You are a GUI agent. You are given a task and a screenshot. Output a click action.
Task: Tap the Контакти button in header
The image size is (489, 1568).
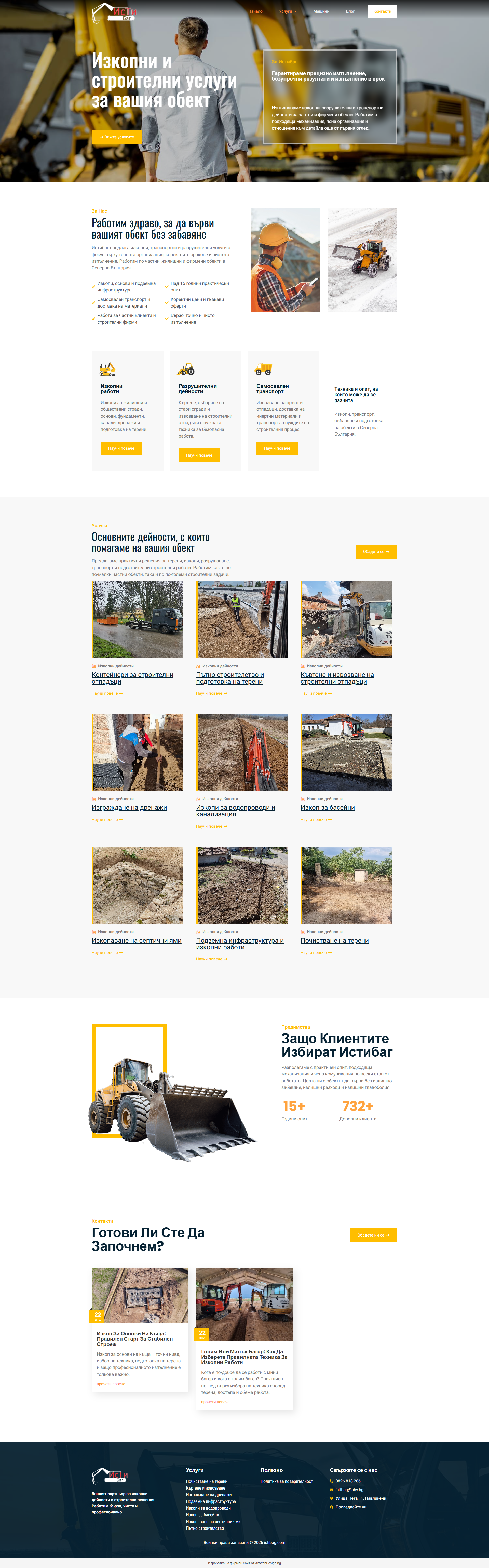coord(382,11)
